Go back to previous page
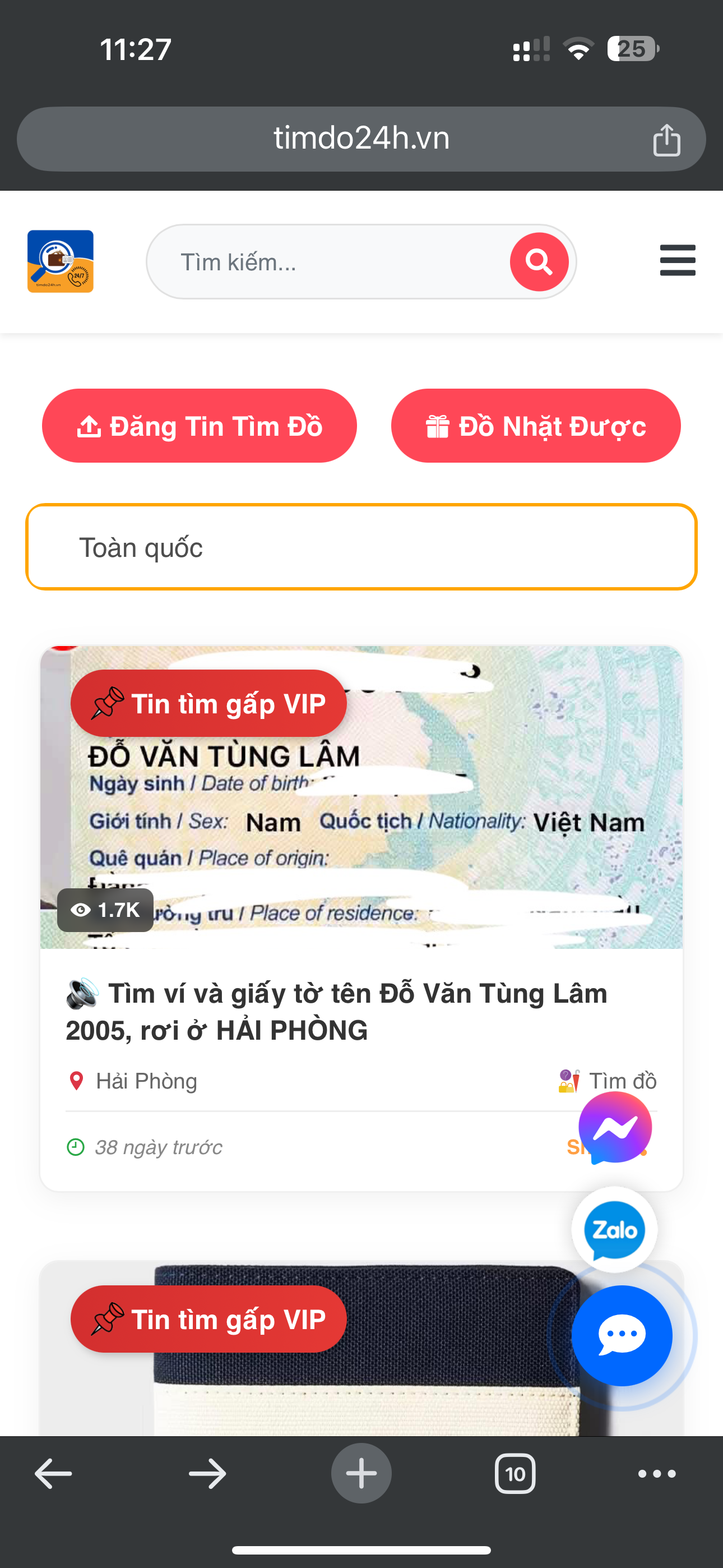This screenshot has height=1568, width=723. point(54,1473)
